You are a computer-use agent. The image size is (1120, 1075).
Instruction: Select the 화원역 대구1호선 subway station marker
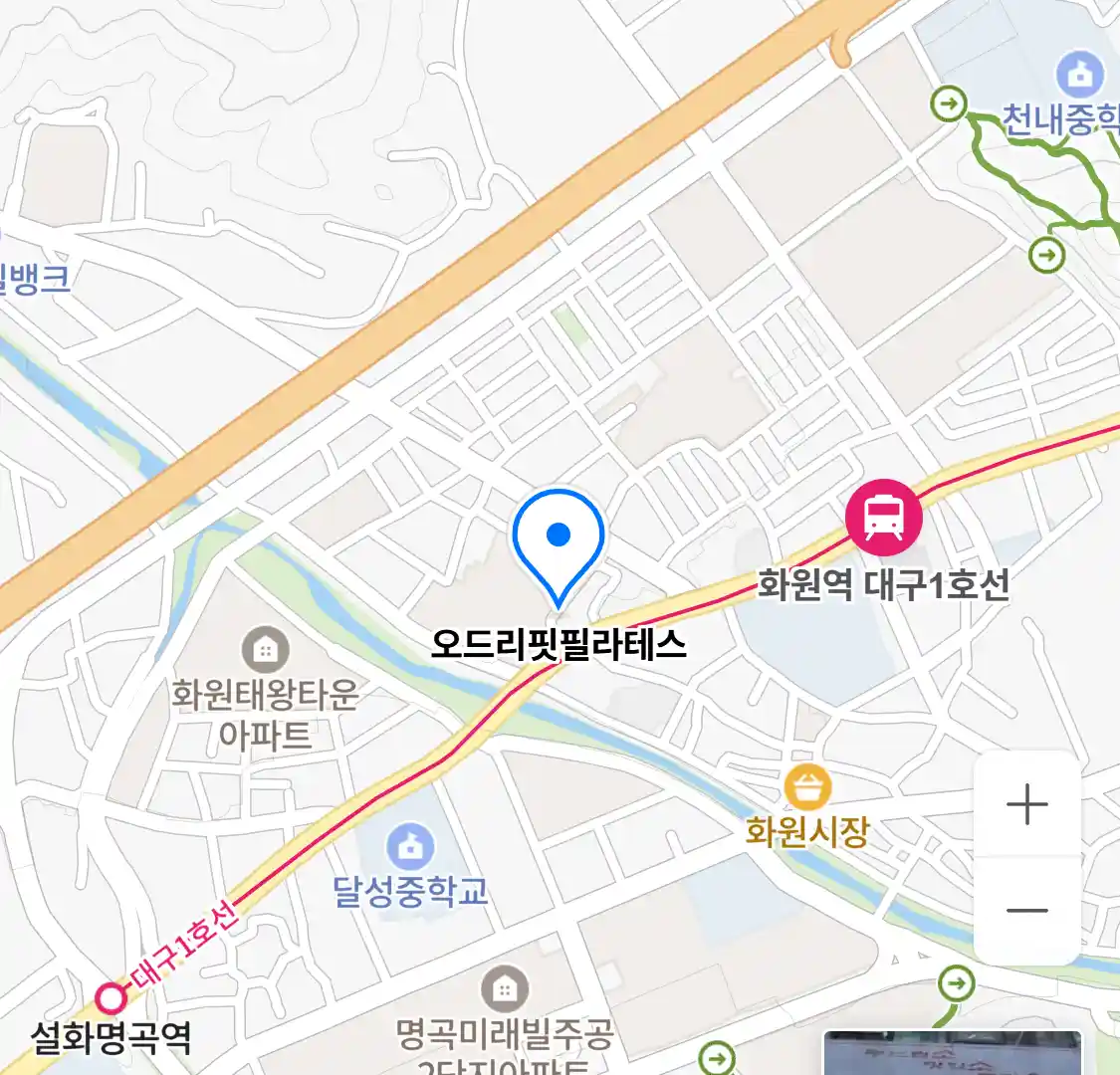(x=883, y=517)
